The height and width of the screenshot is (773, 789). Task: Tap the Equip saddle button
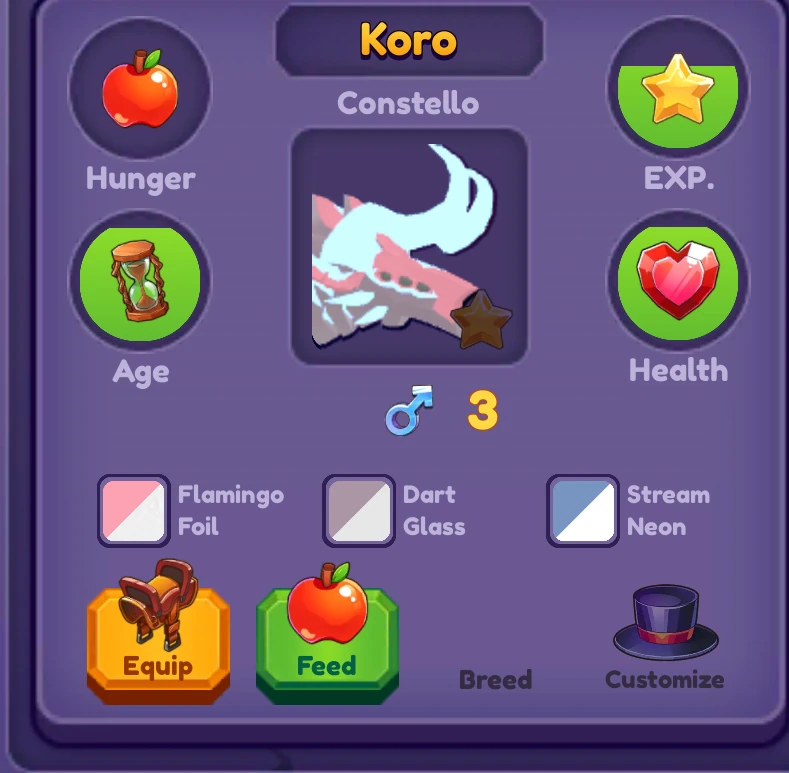158,640
